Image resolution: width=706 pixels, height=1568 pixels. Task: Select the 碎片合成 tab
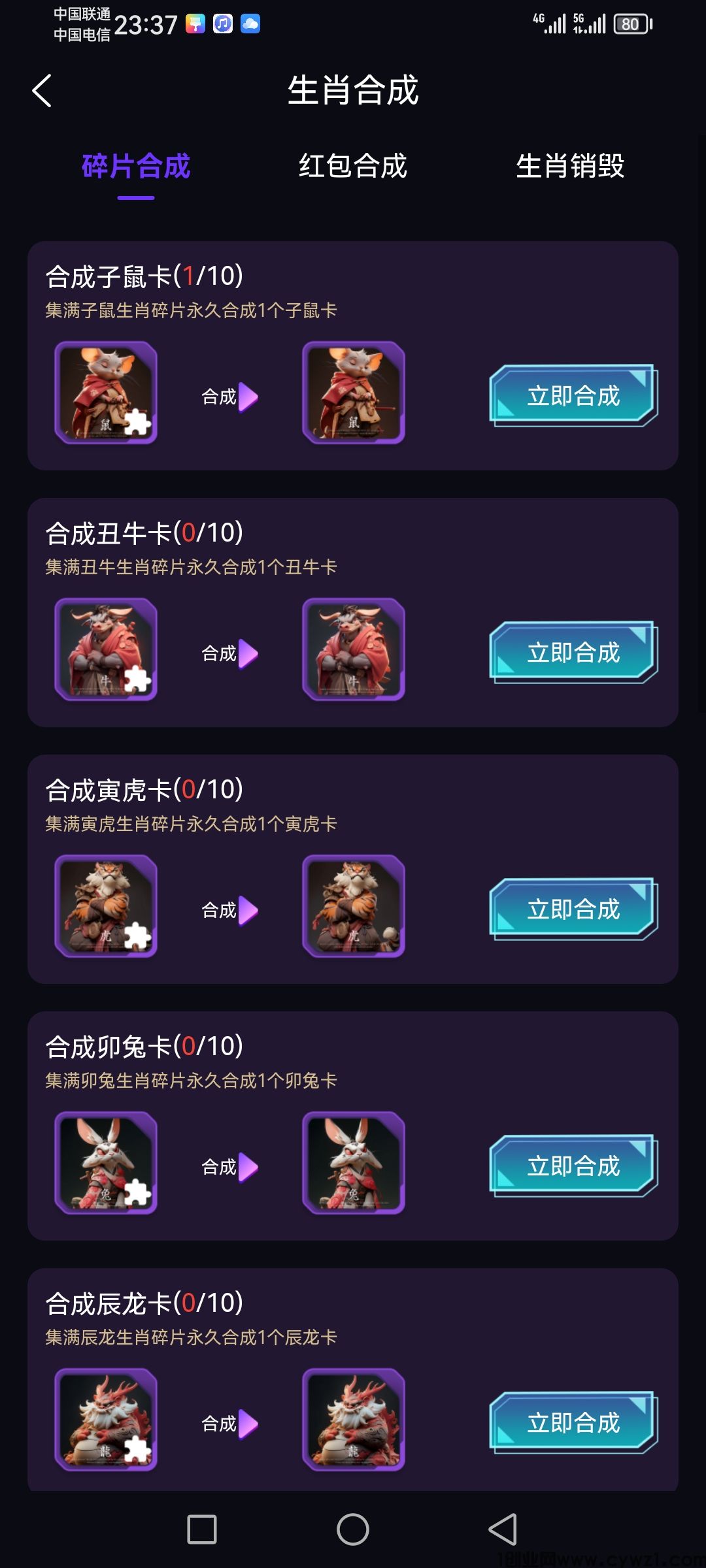[x=136, y=166]
